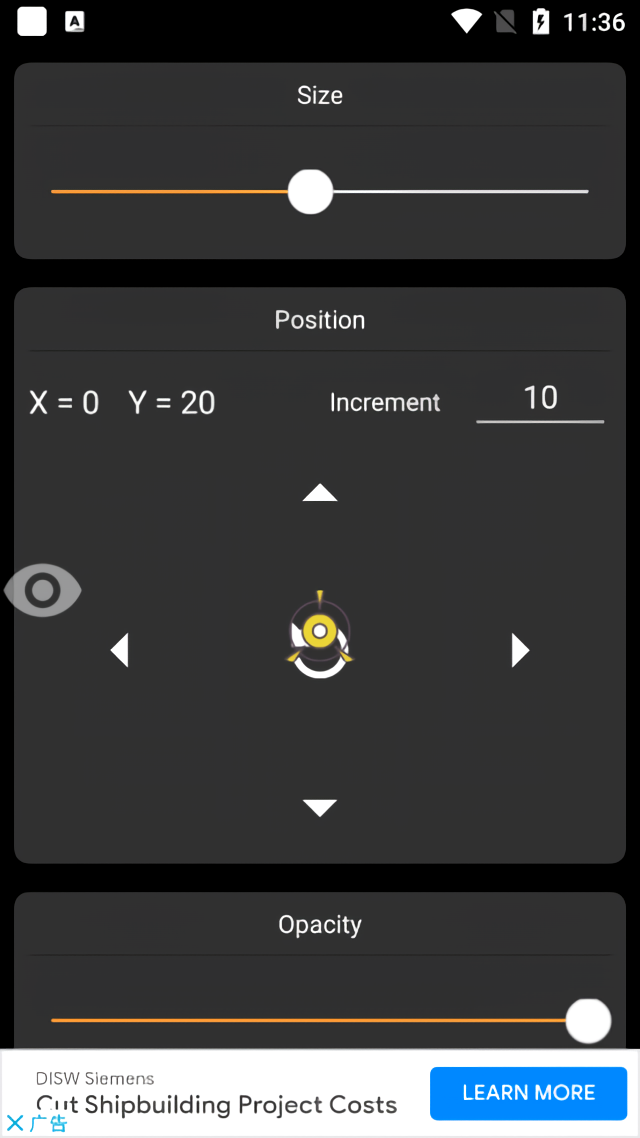Tap the Opacity slider handle
Screen dimensions: 640x1138
pyautogui.click(x=588, y=1021)
